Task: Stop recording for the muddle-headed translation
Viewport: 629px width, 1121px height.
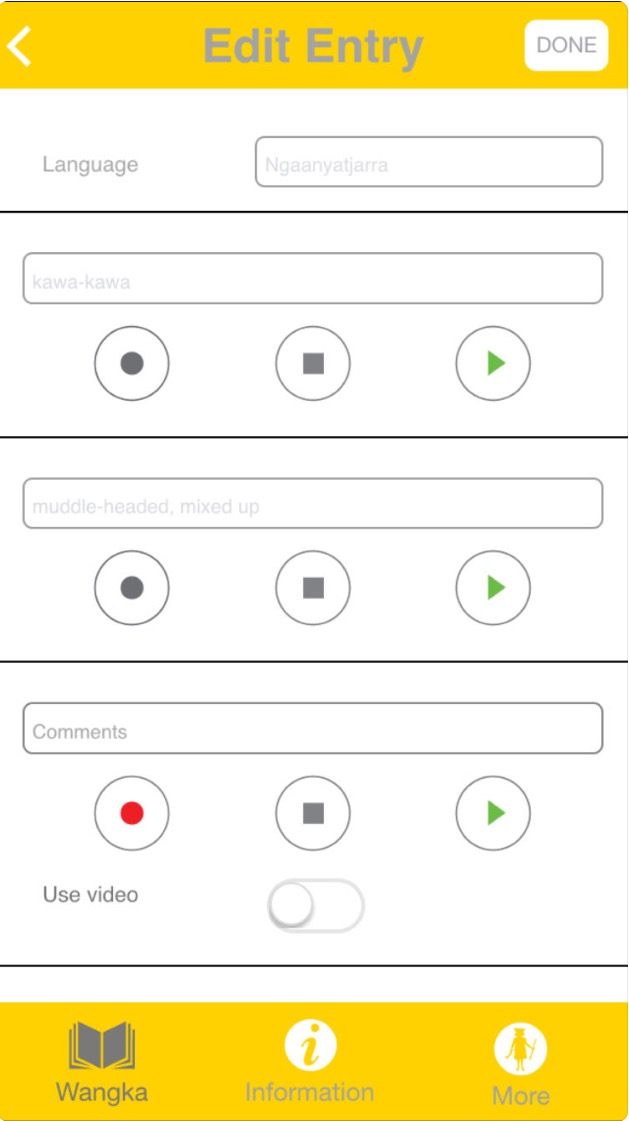Action: (313, 588)
